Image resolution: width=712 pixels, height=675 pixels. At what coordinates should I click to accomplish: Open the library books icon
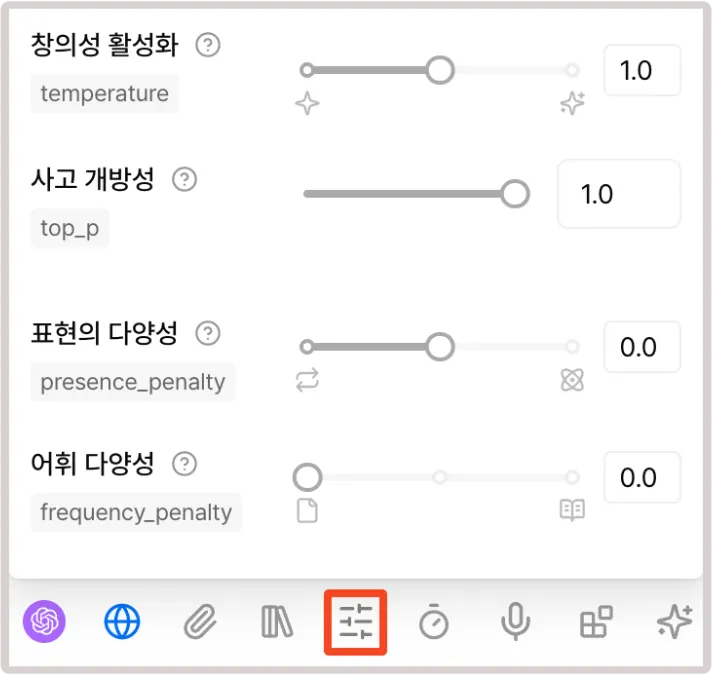(x=277, y=623)
